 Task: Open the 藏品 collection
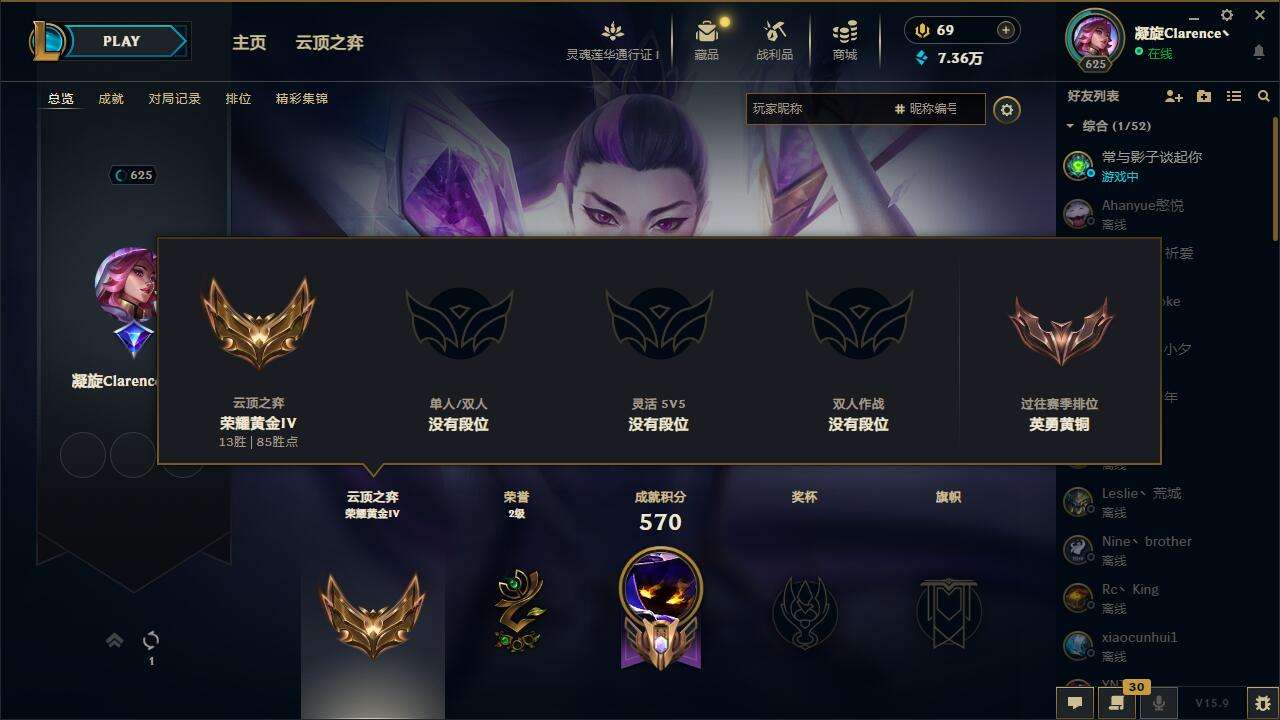pos(707,40)
